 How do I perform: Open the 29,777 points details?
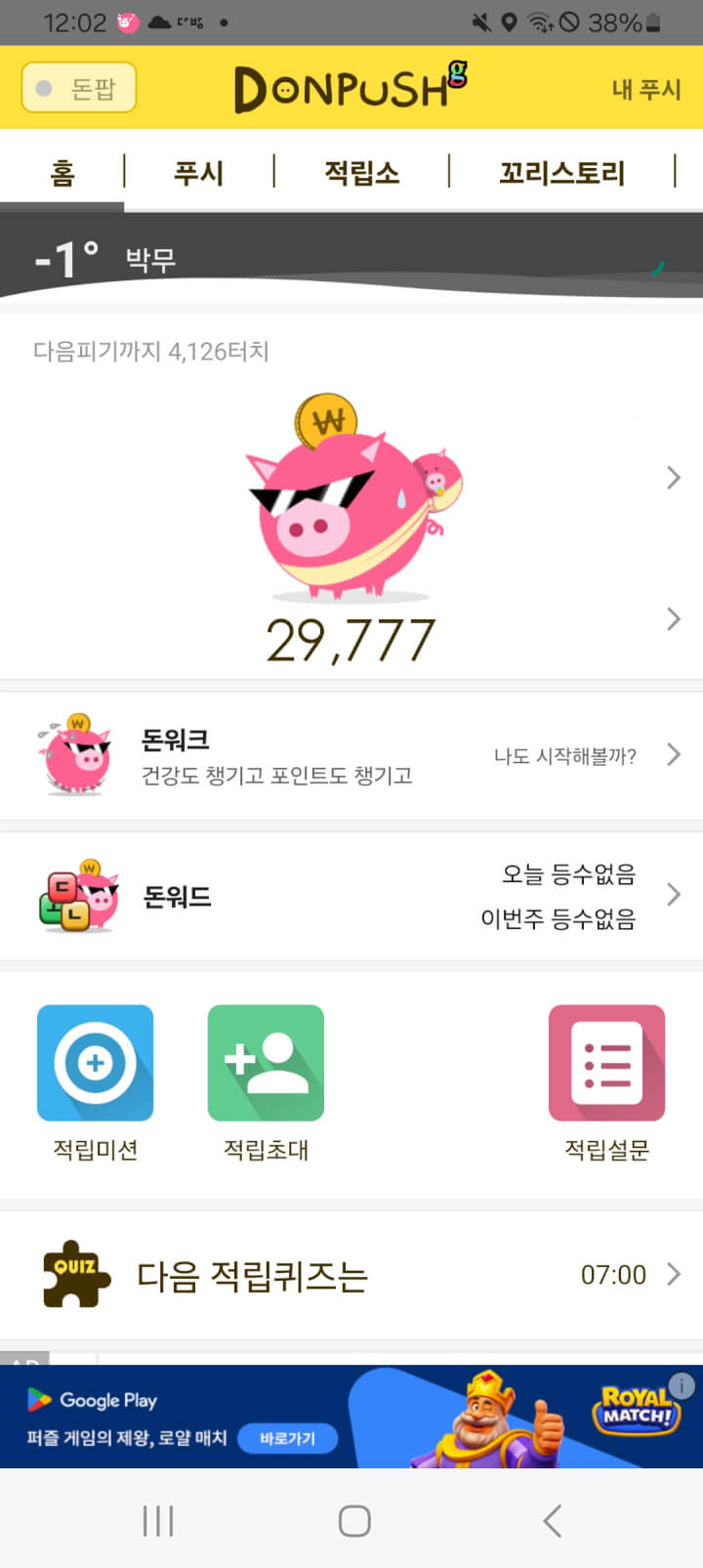(x=350, y=640)
